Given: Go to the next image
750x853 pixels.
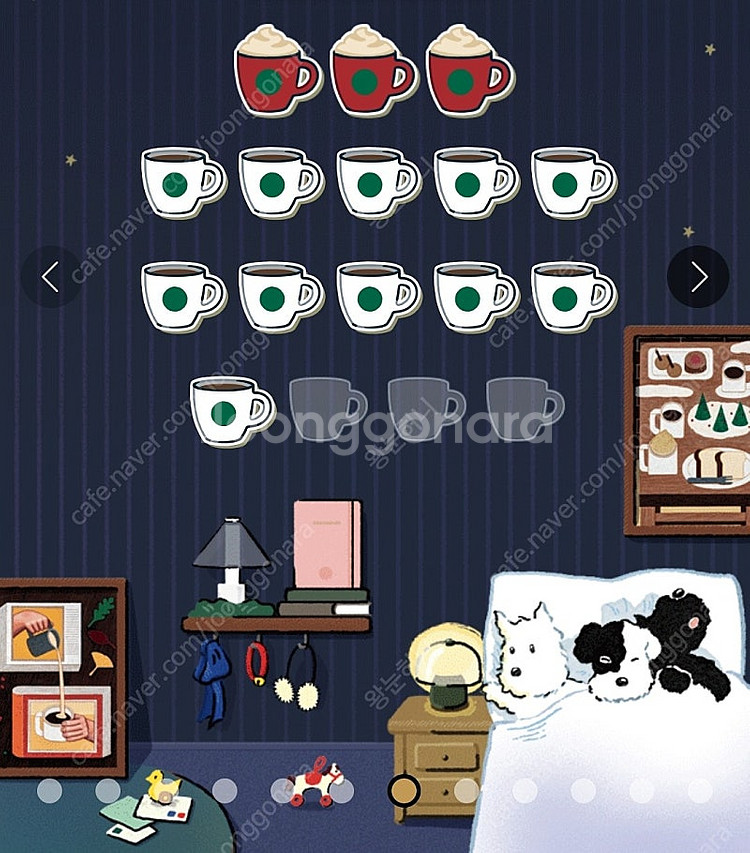Looking at the screenshot, I should [x=698, y=277].
